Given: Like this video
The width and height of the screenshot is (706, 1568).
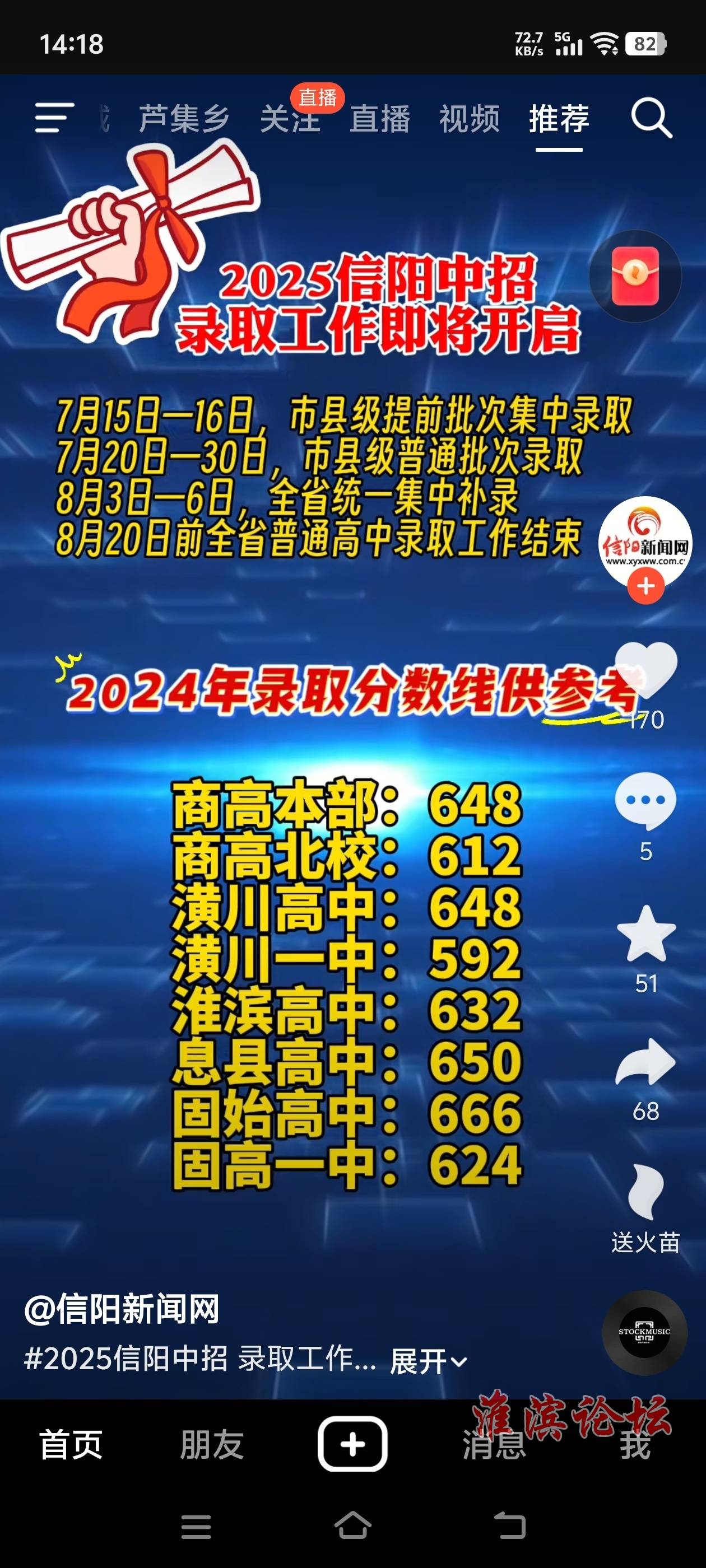Looking at the screenshot, I should pos(645,670).
